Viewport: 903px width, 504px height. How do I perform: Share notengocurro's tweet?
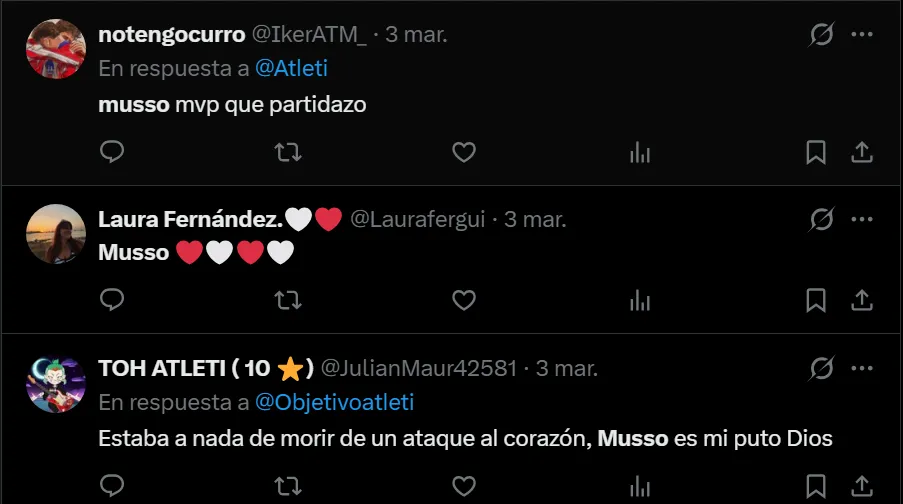point(862,152)
